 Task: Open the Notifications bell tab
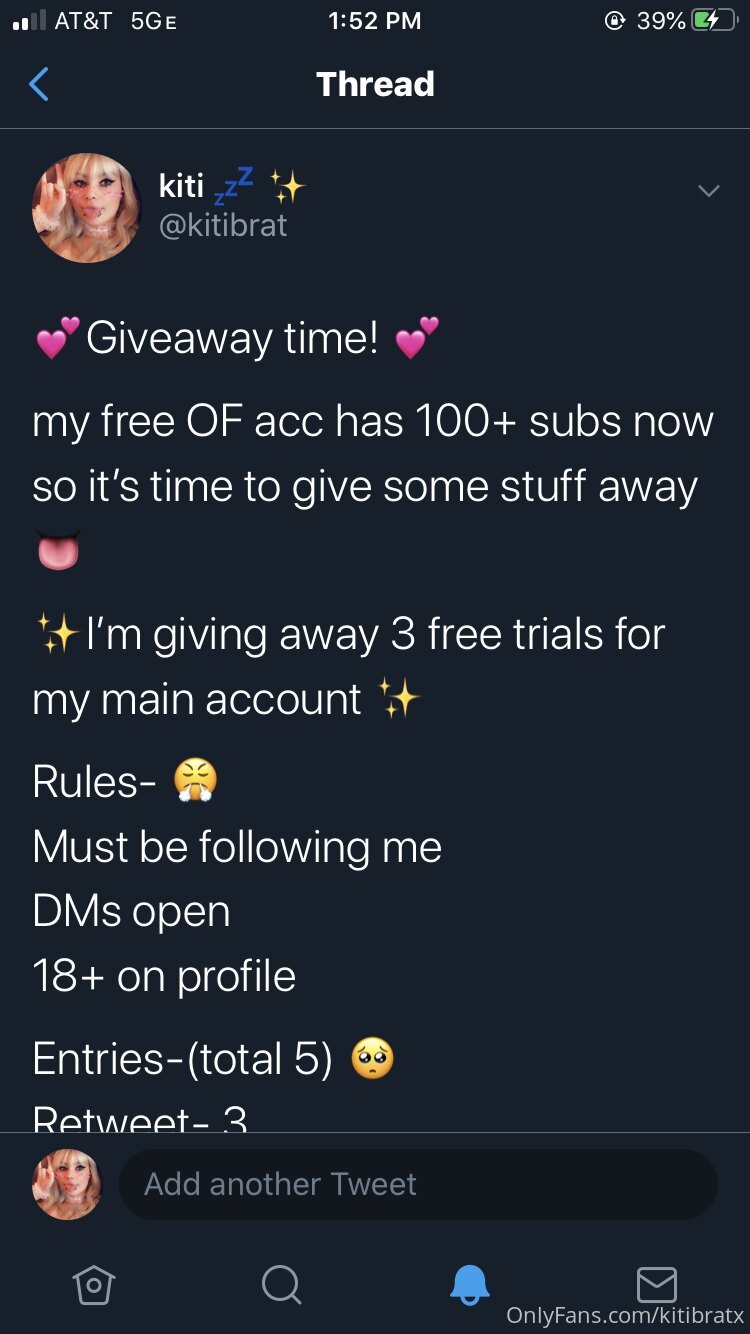pos(469,1284)
